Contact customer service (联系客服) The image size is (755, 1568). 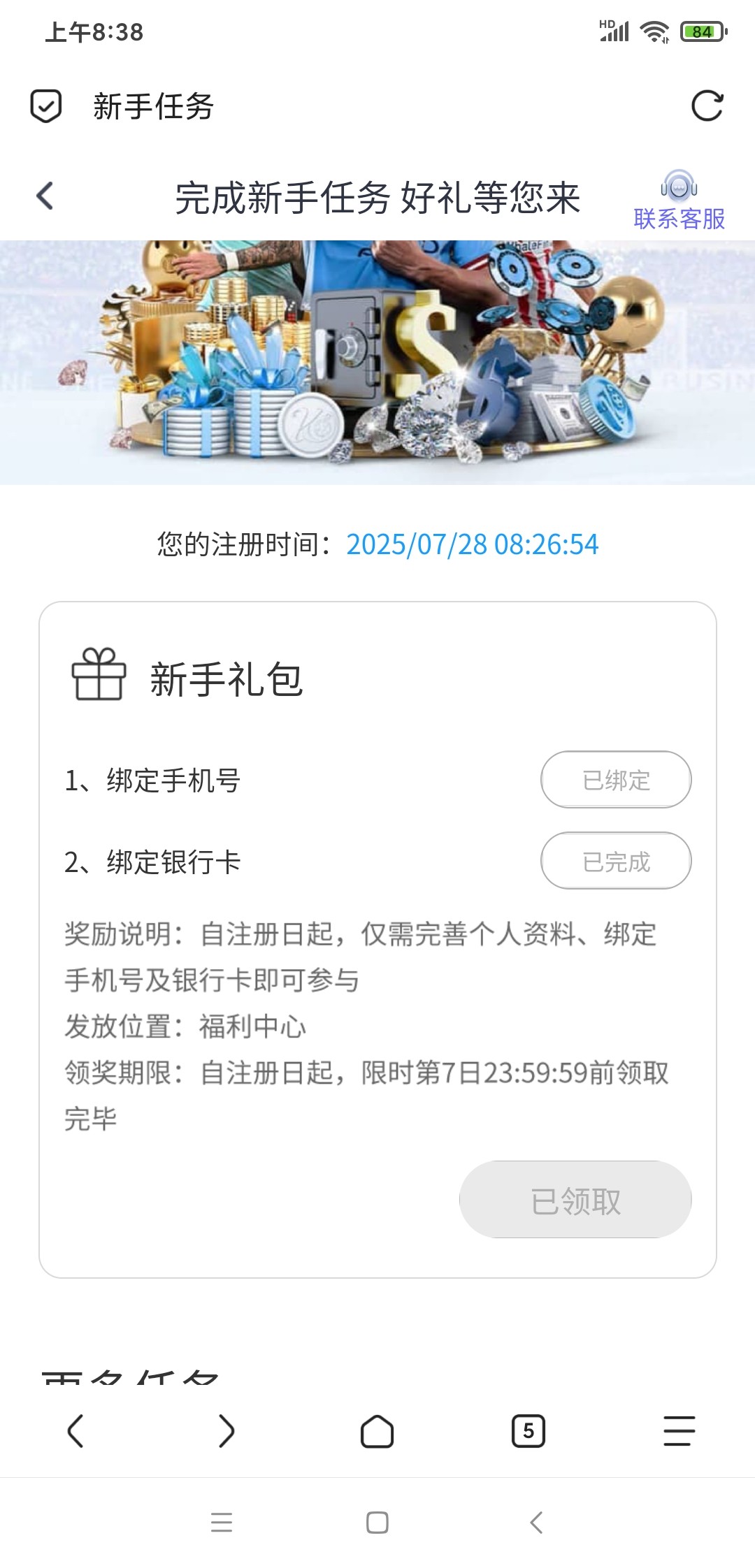coord(679,201)
